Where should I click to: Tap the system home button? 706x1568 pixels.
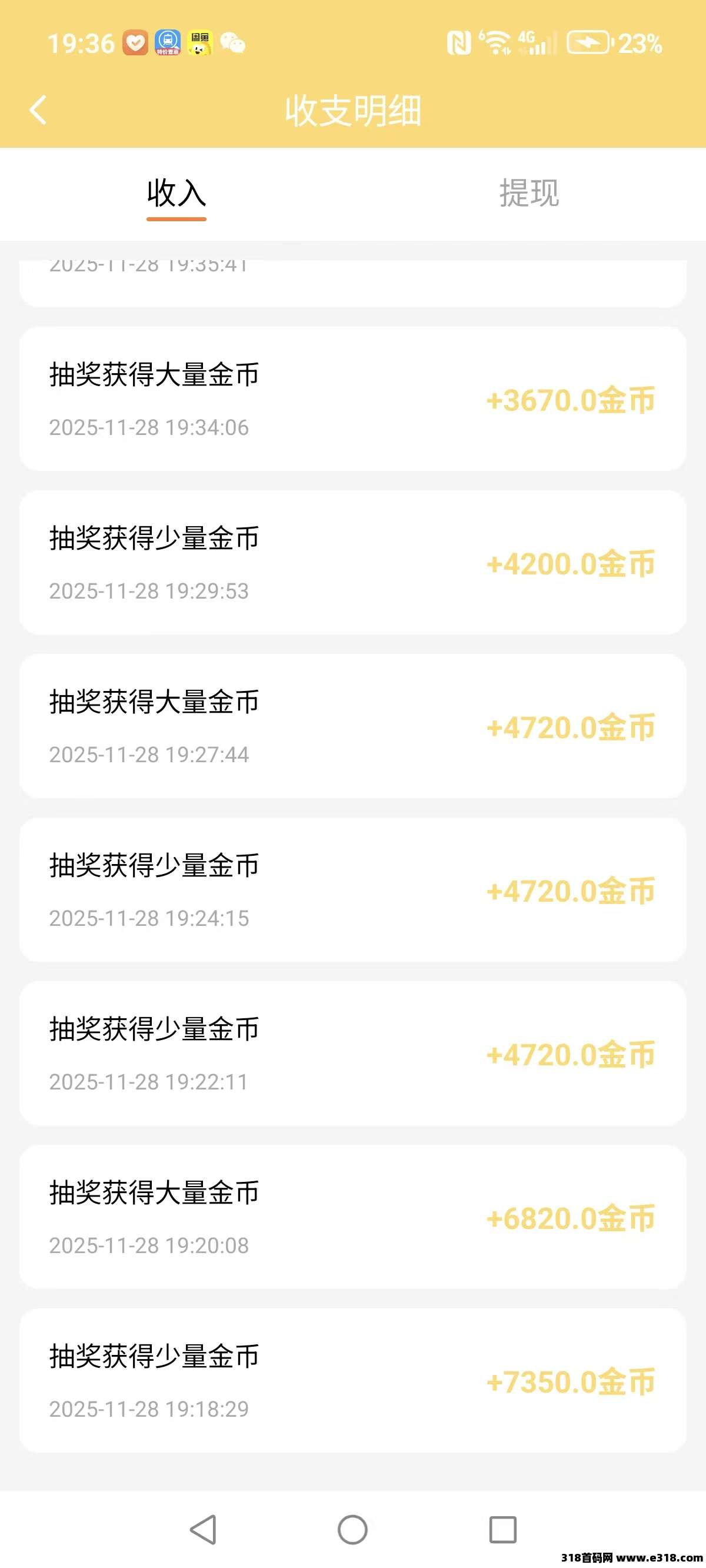pos(352,1529)
